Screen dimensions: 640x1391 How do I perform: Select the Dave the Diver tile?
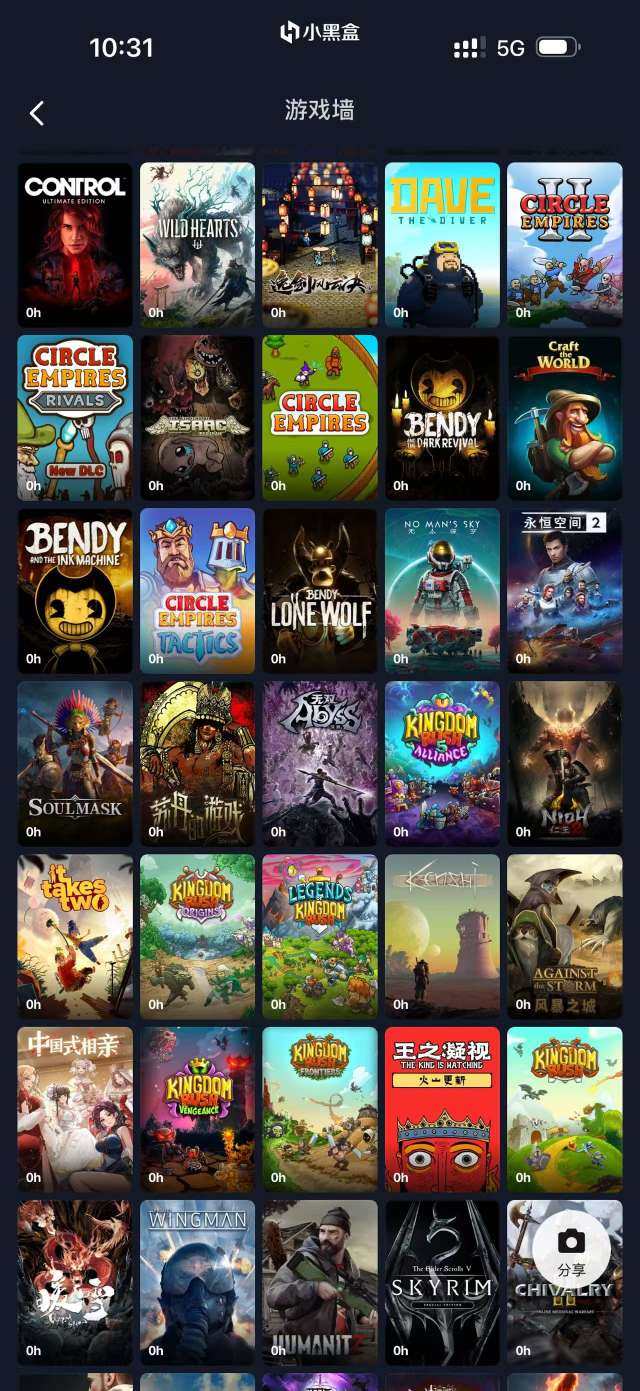(x=442, y=245)
